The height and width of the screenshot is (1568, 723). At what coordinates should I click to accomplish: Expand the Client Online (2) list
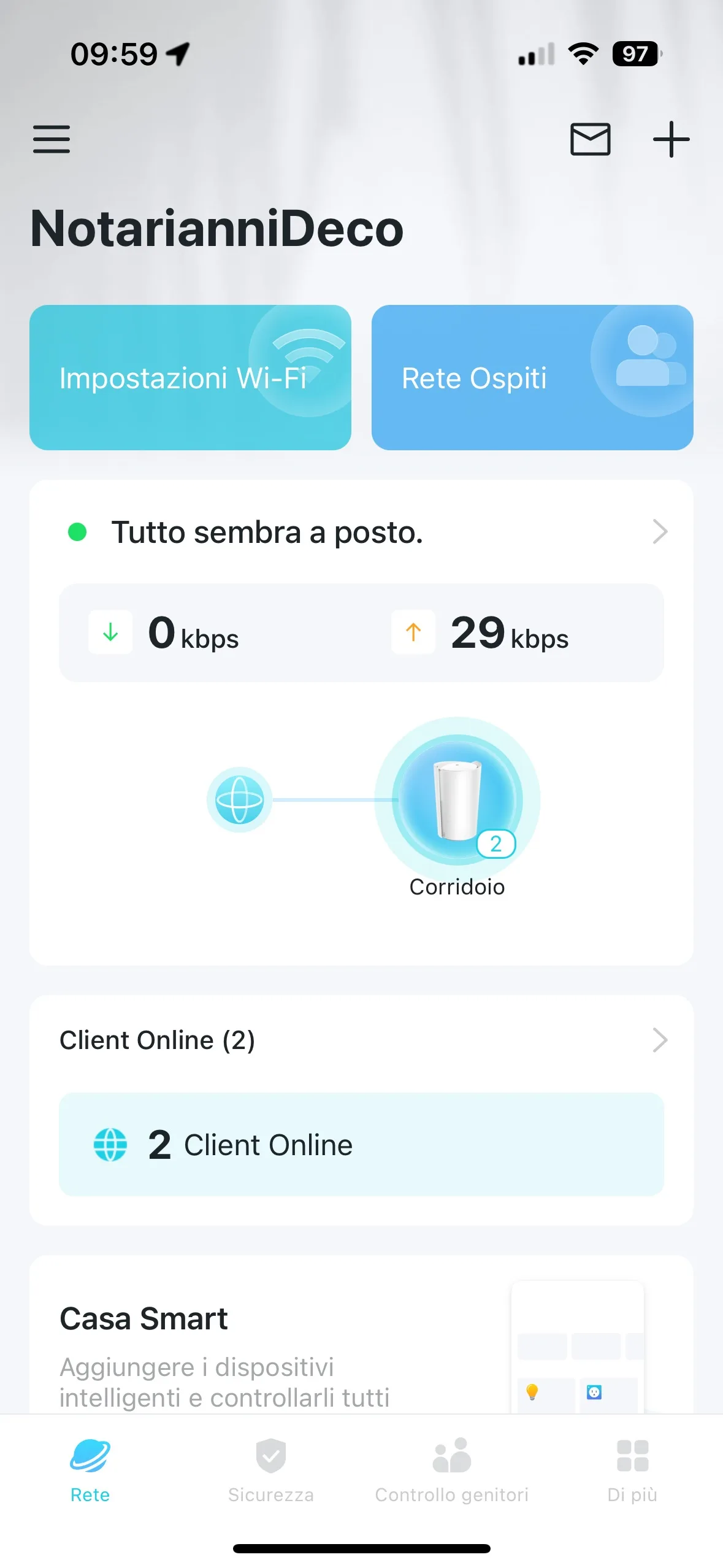click(361, 1040)
